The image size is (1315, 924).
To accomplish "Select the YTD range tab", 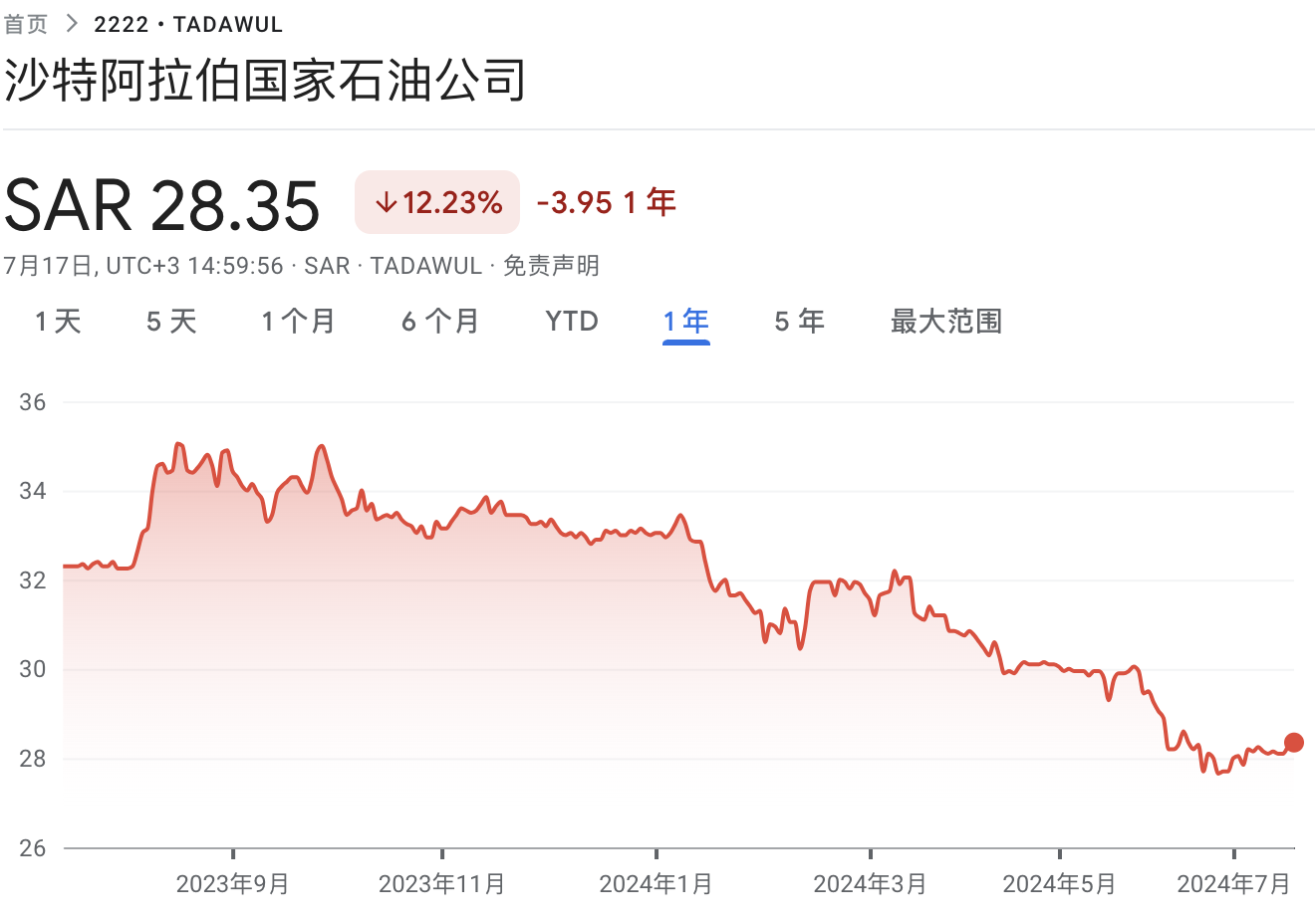I will tap(572, 322).
